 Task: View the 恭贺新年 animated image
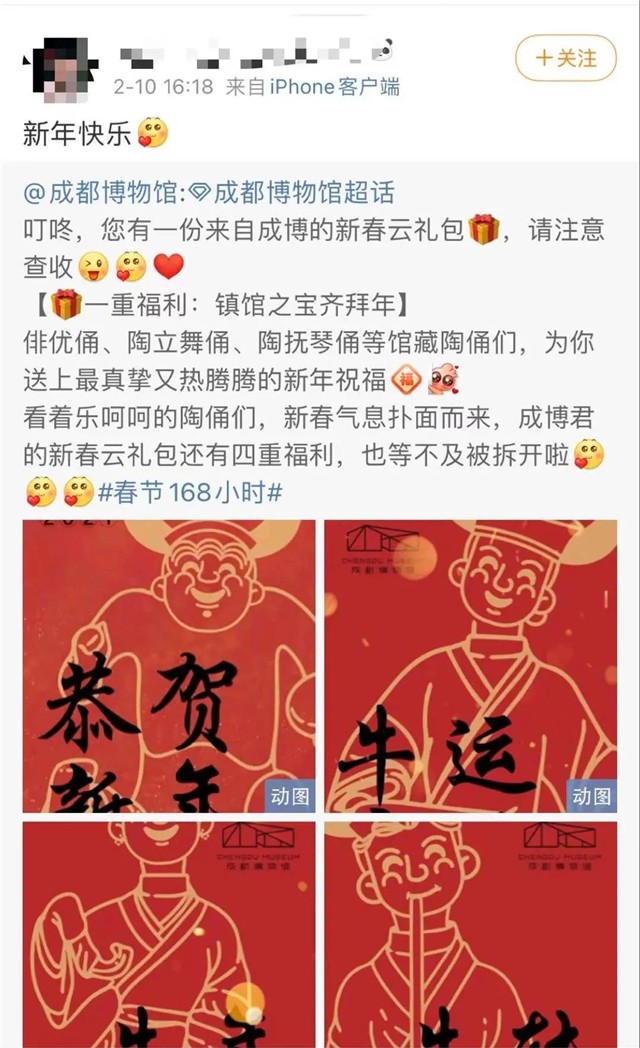click(168, 665)
